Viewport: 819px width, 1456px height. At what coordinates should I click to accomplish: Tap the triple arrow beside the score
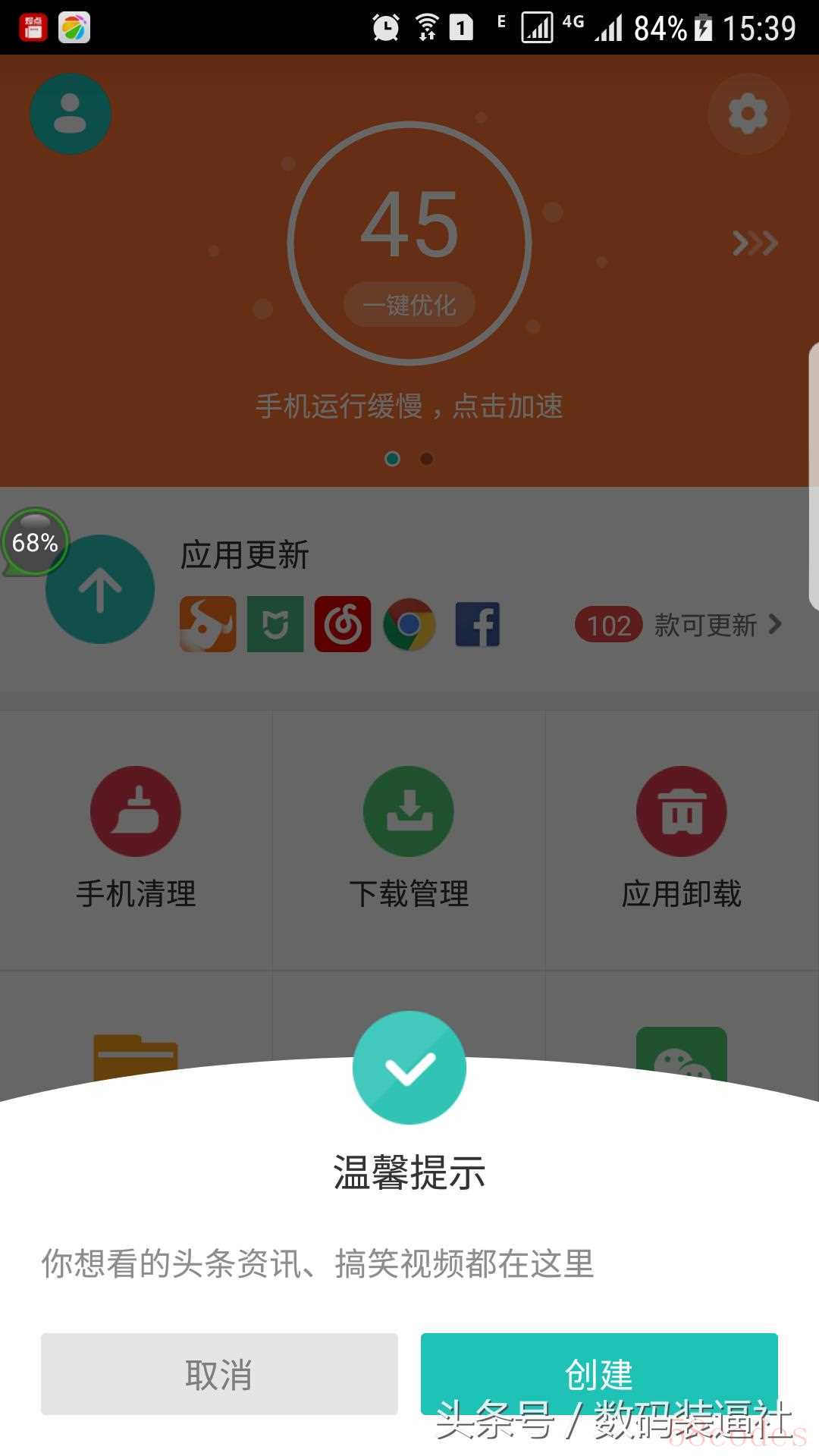[755, 243]
